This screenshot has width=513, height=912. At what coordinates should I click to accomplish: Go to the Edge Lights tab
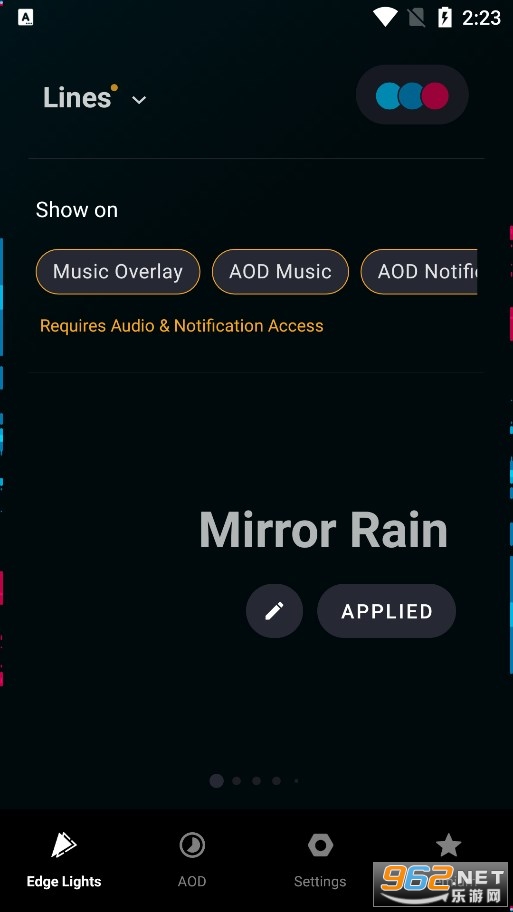coord(64,860)
